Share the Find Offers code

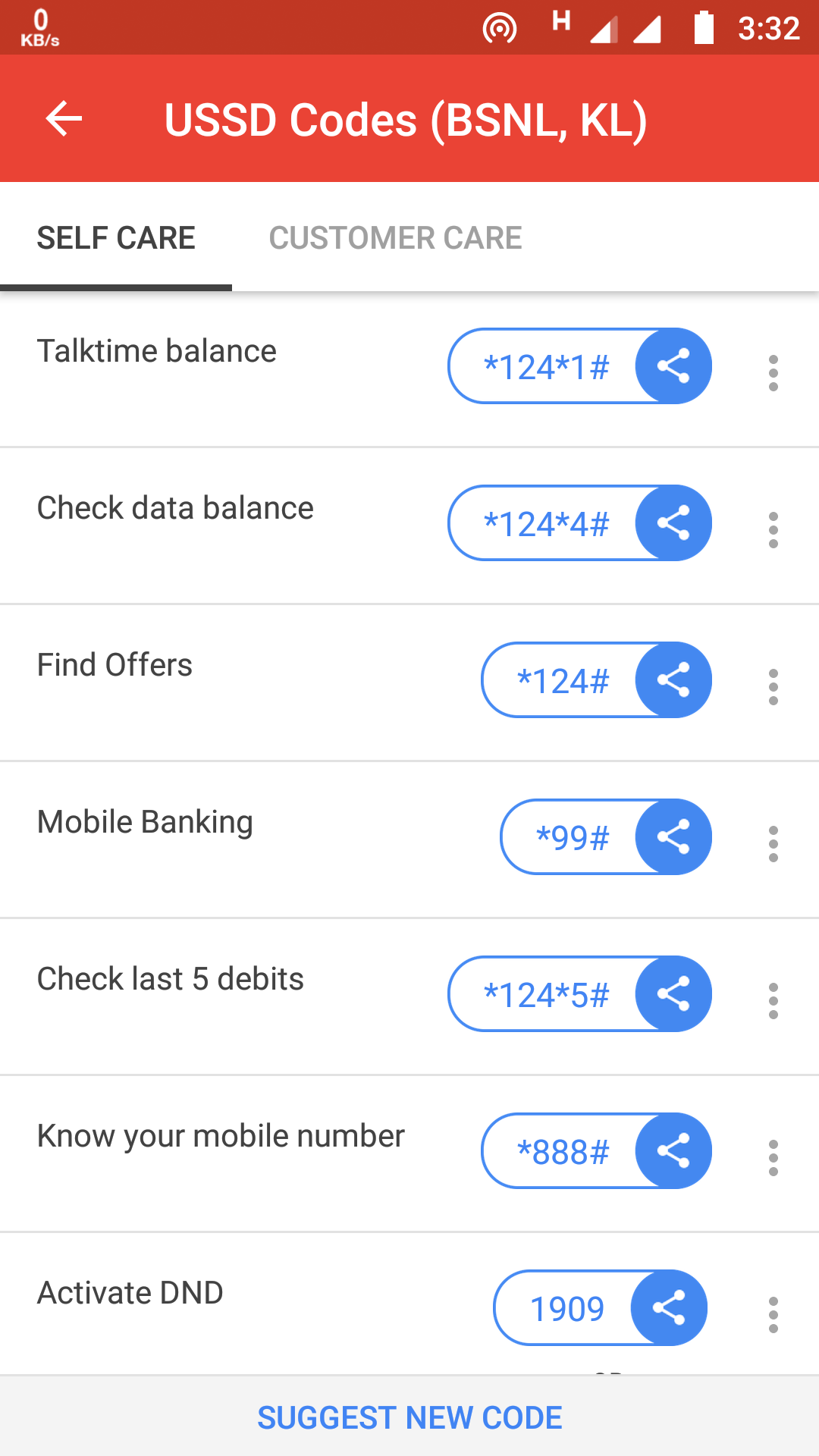pyautogui.click(x=673, y=680)
